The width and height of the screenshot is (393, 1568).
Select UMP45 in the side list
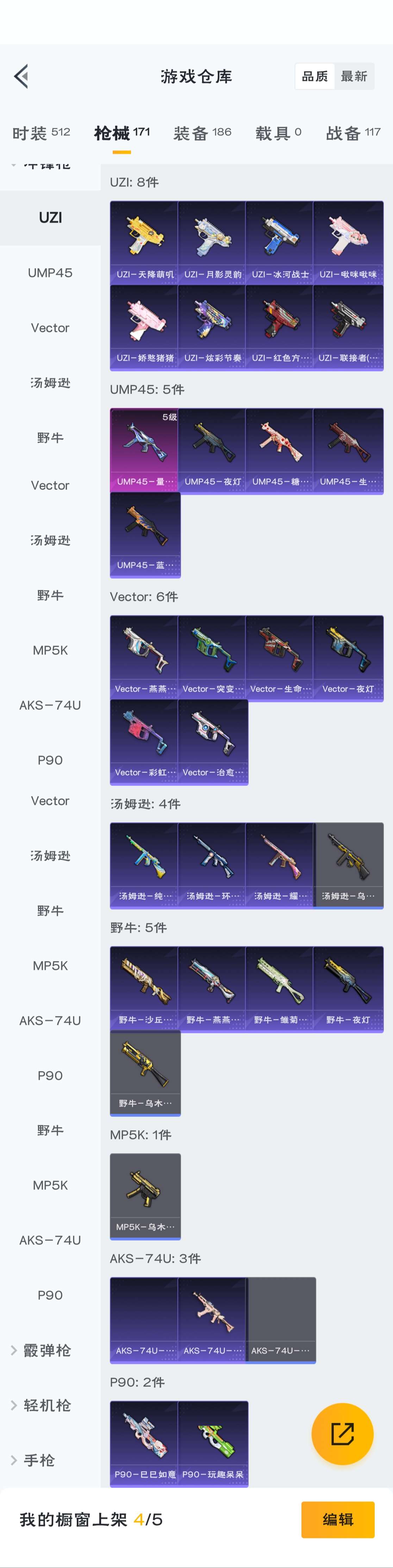[50, 273]
